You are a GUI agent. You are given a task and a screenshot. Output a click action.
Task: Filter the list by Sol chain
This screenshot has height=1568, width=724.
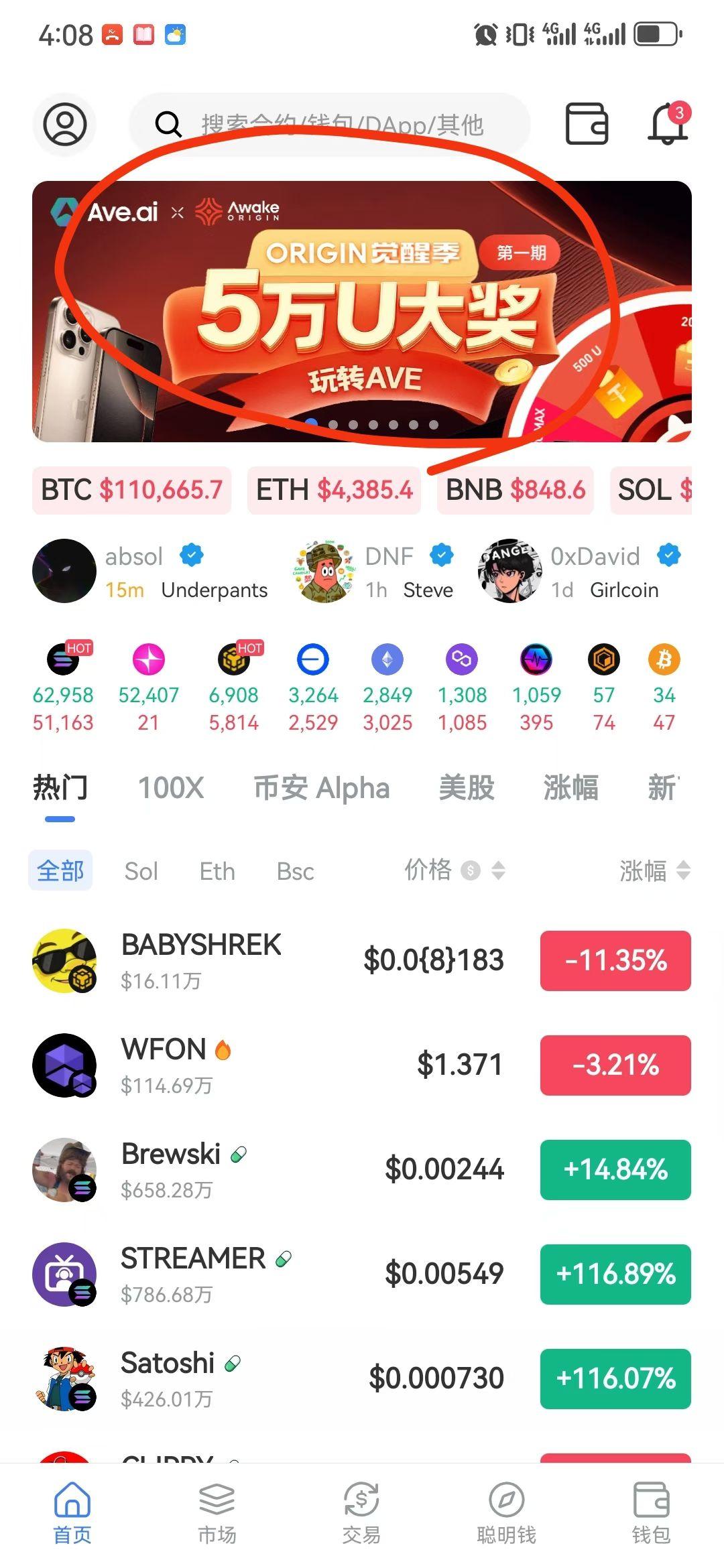pos(141,871)
